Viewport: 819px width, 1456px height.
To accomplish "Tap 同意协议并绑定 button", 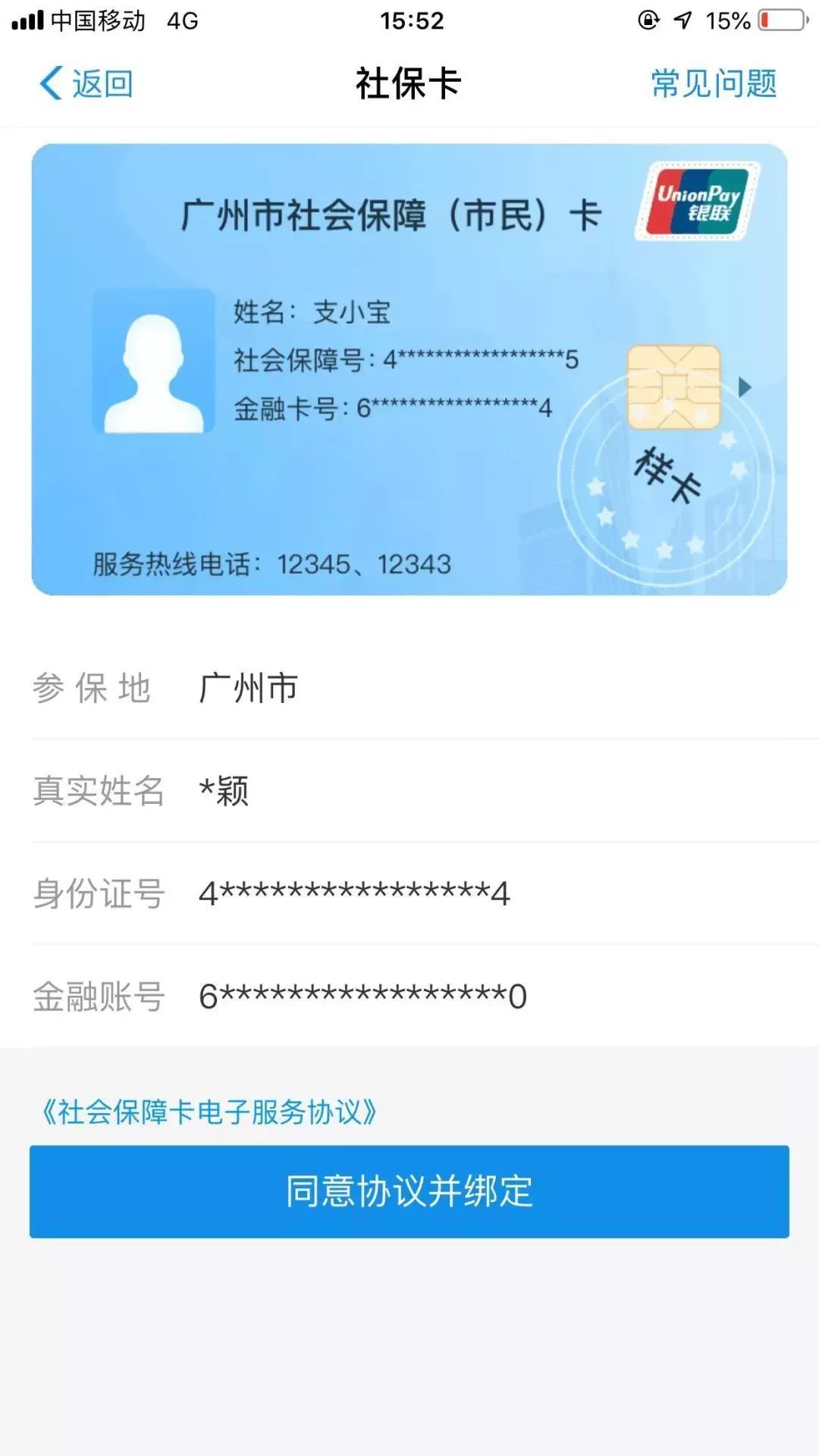I will [x=409, y=1191].
